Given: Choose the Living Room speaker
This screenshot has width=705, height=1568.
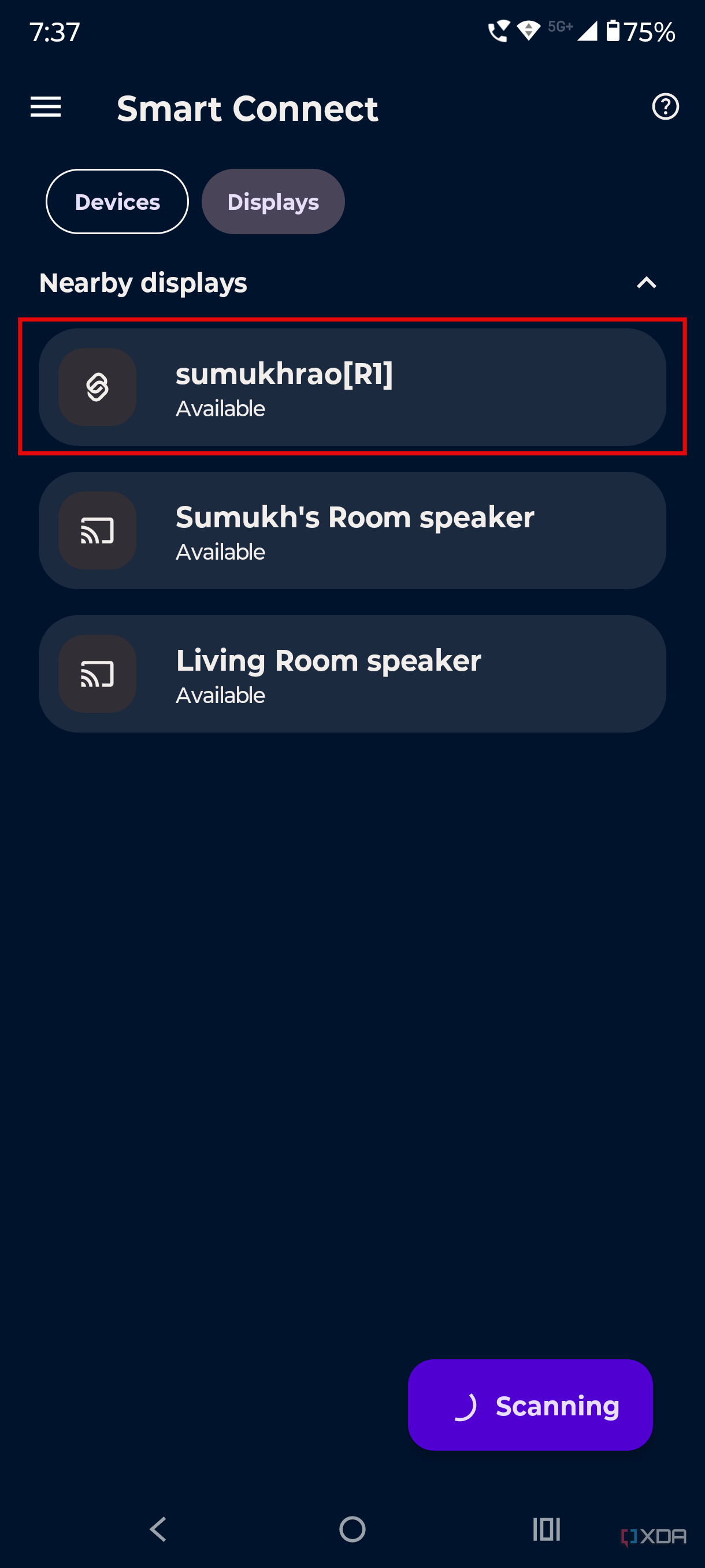Looking at the screenshot, I should pyautogui.click(x=352, y=674).
